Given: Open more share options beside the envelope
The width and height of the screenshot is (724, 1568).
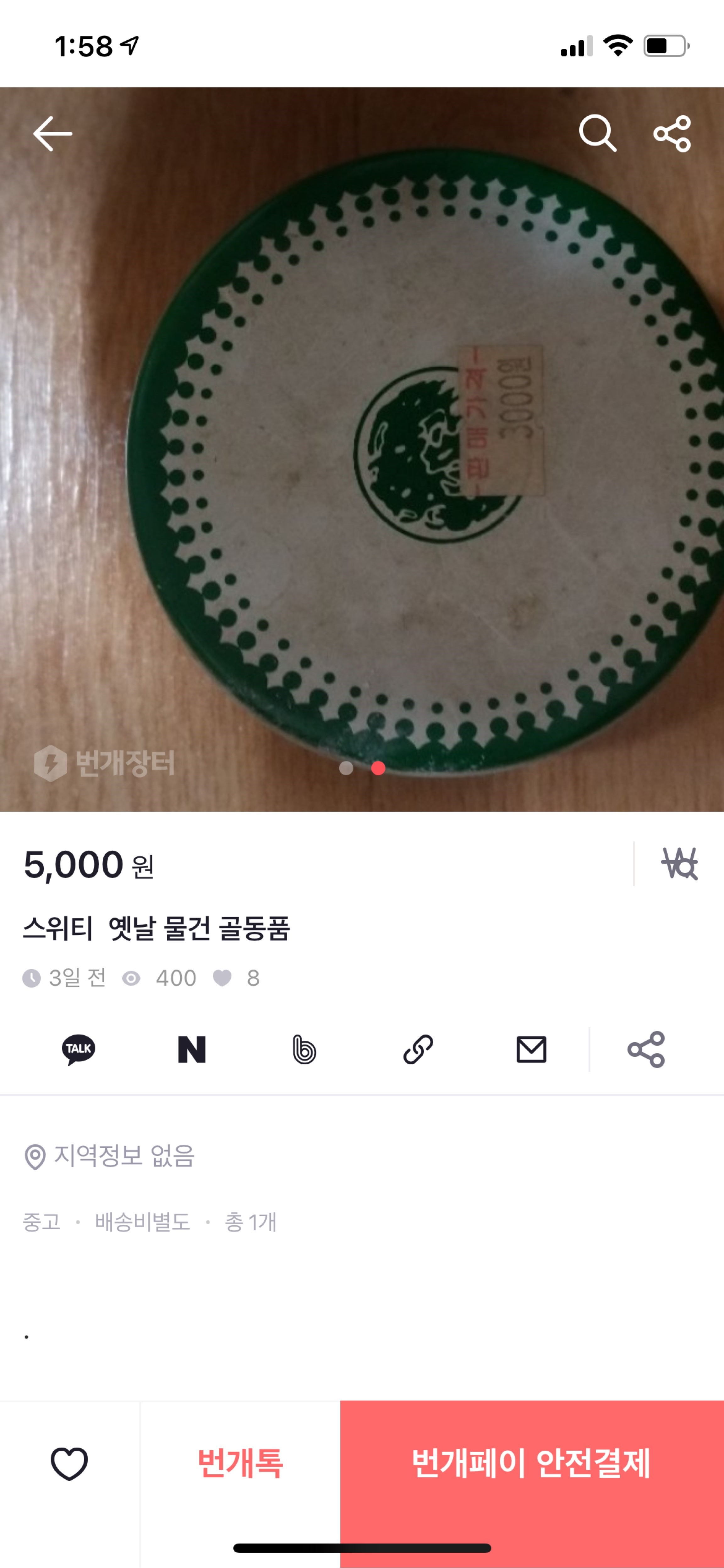Looking at the screenshot, I should coord(645,1050).
